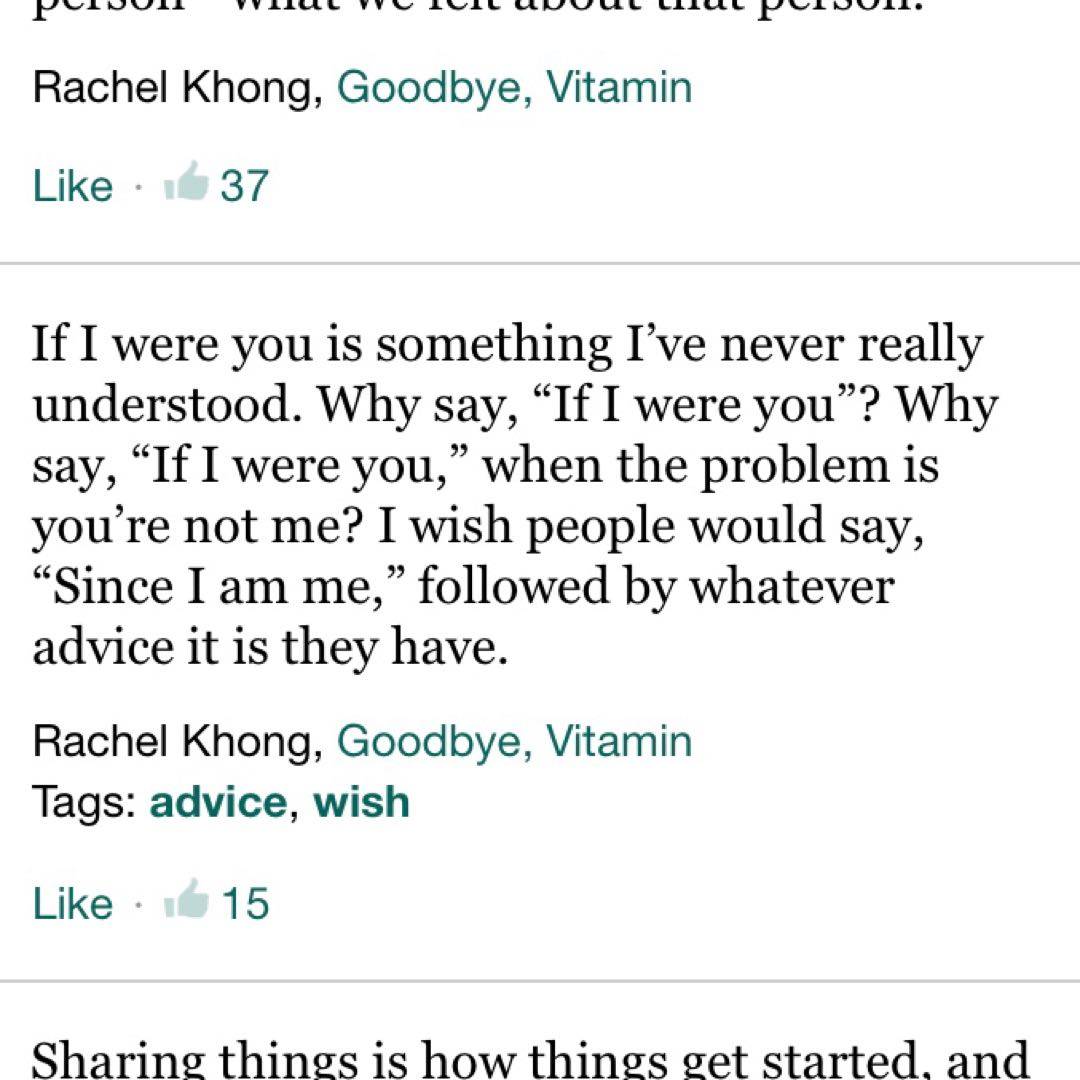Screen dimensions: 1080x1080
Task: Like the "If I were you" quote
Action: [72, 903]
